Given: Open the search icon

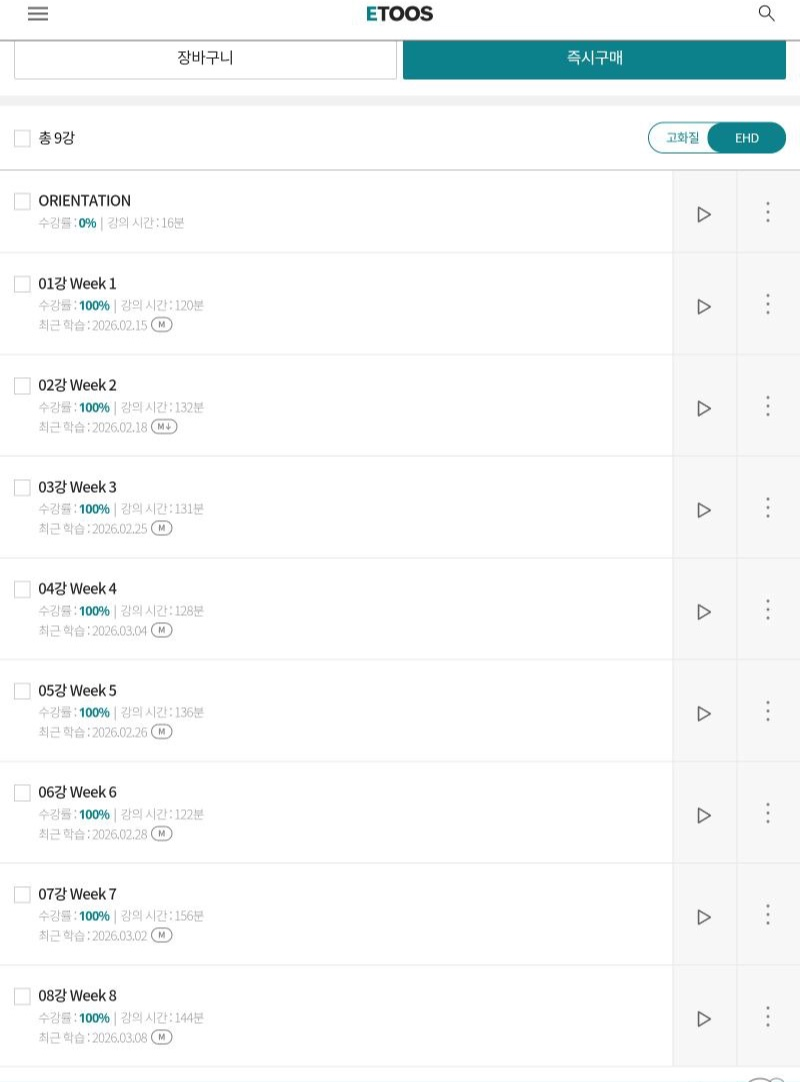Looking at the screenshot, I should click(767, 14).
